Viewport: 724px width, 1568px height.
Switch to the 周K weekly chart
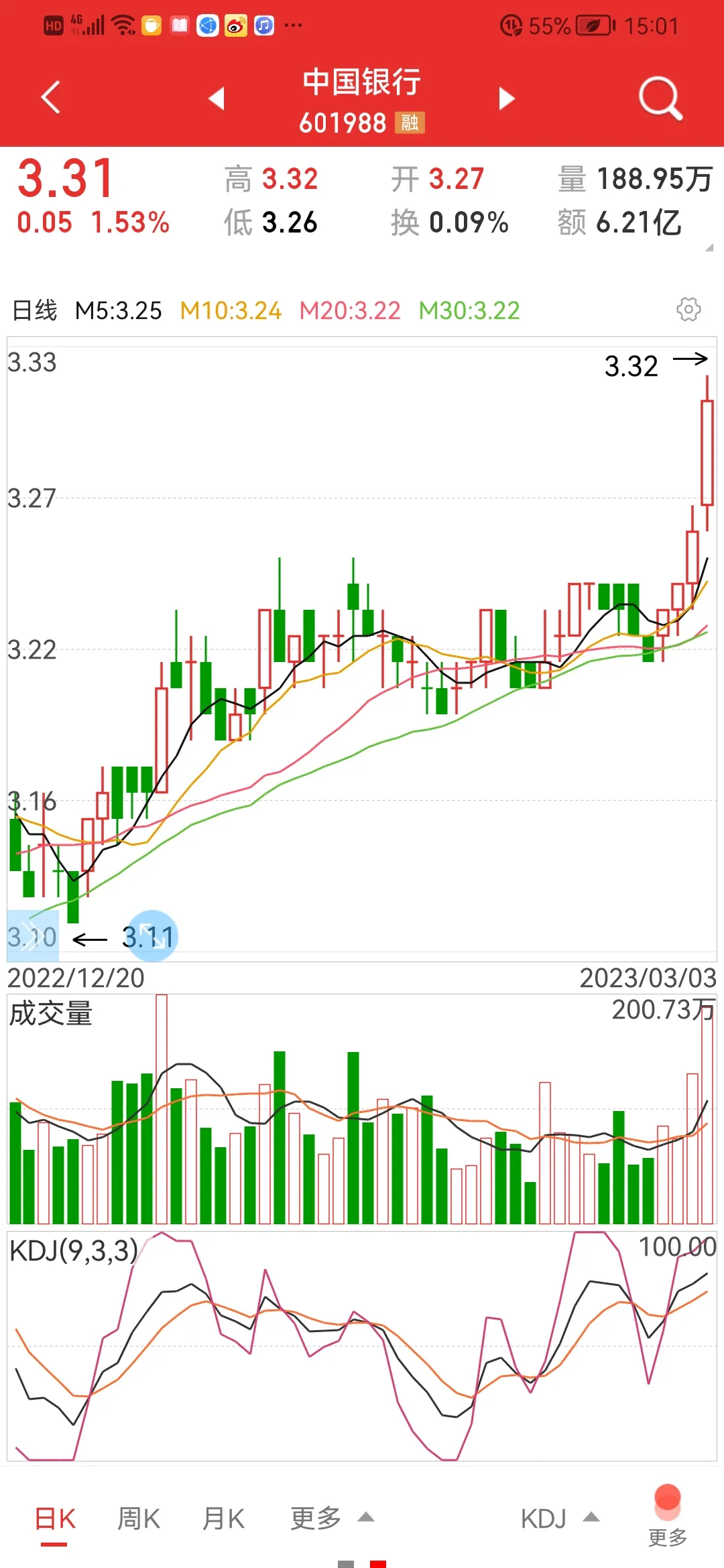139,1519
